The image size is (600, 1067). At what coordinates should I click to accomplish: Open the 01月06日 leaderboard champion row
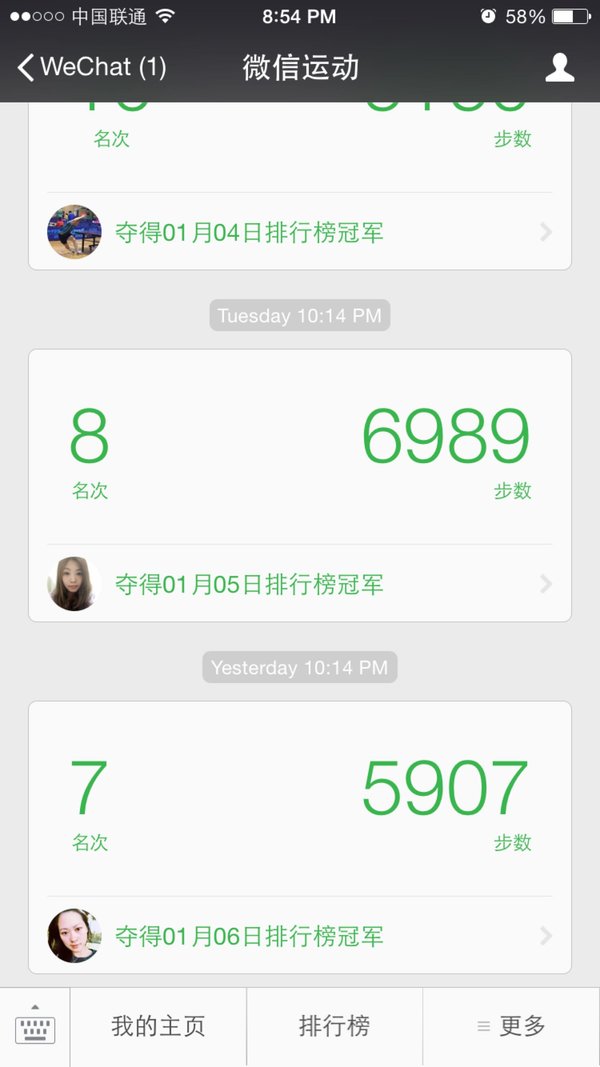click(299, 936)
